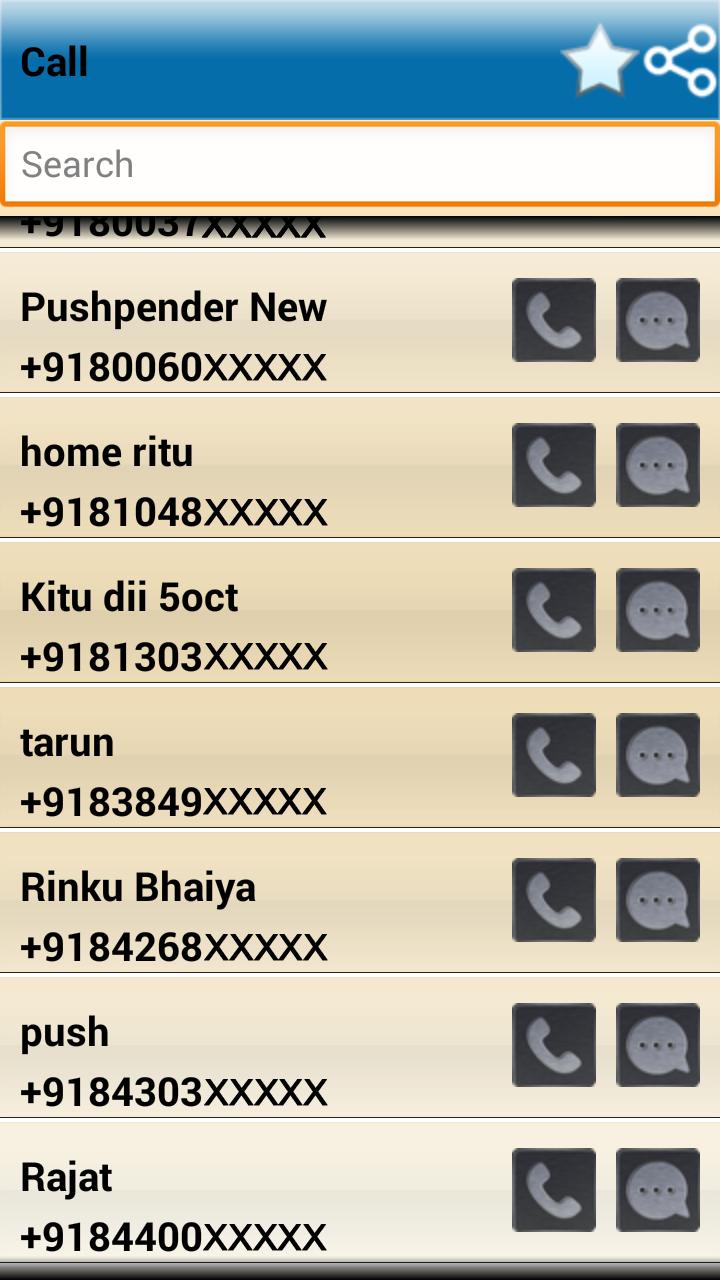This screenshot has height=1280, width=720.
Task: Tap the chat icon next to Rinku Bhaiya
Action: 658,900
